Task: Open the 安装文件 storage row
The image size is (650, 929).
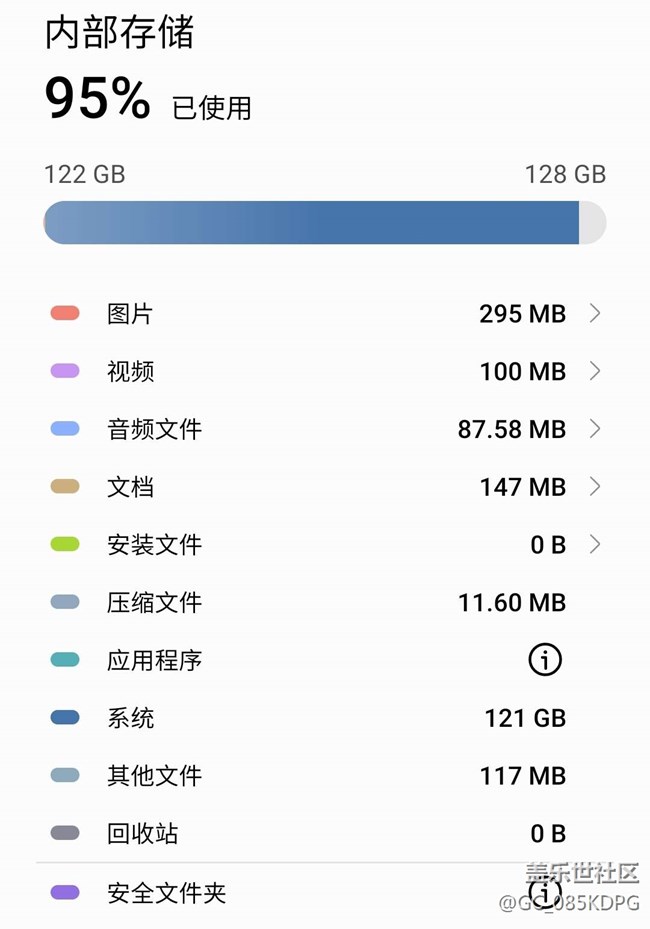Action: coord(325,545)
